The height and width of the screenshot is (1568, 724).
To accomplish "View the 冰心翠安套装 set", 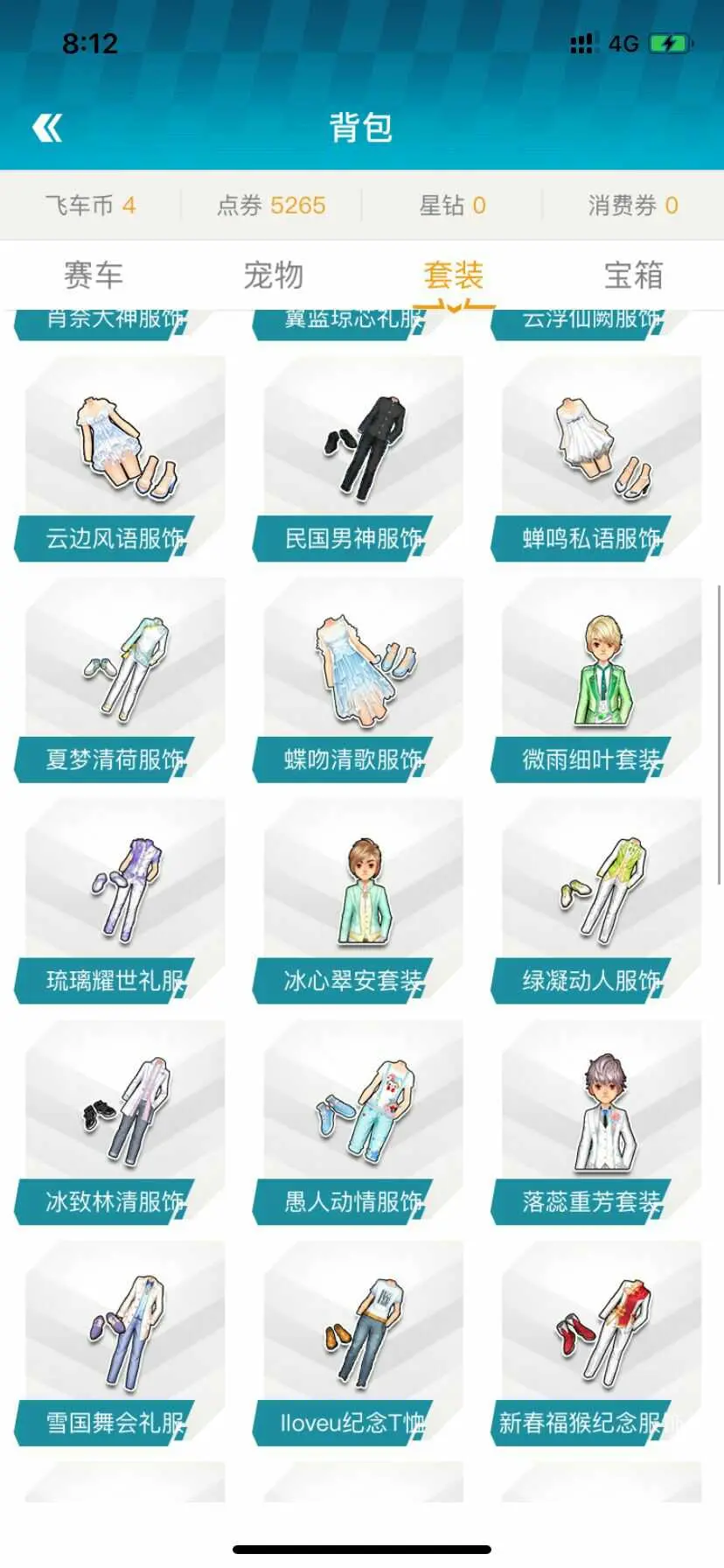I will coord(359,901).
